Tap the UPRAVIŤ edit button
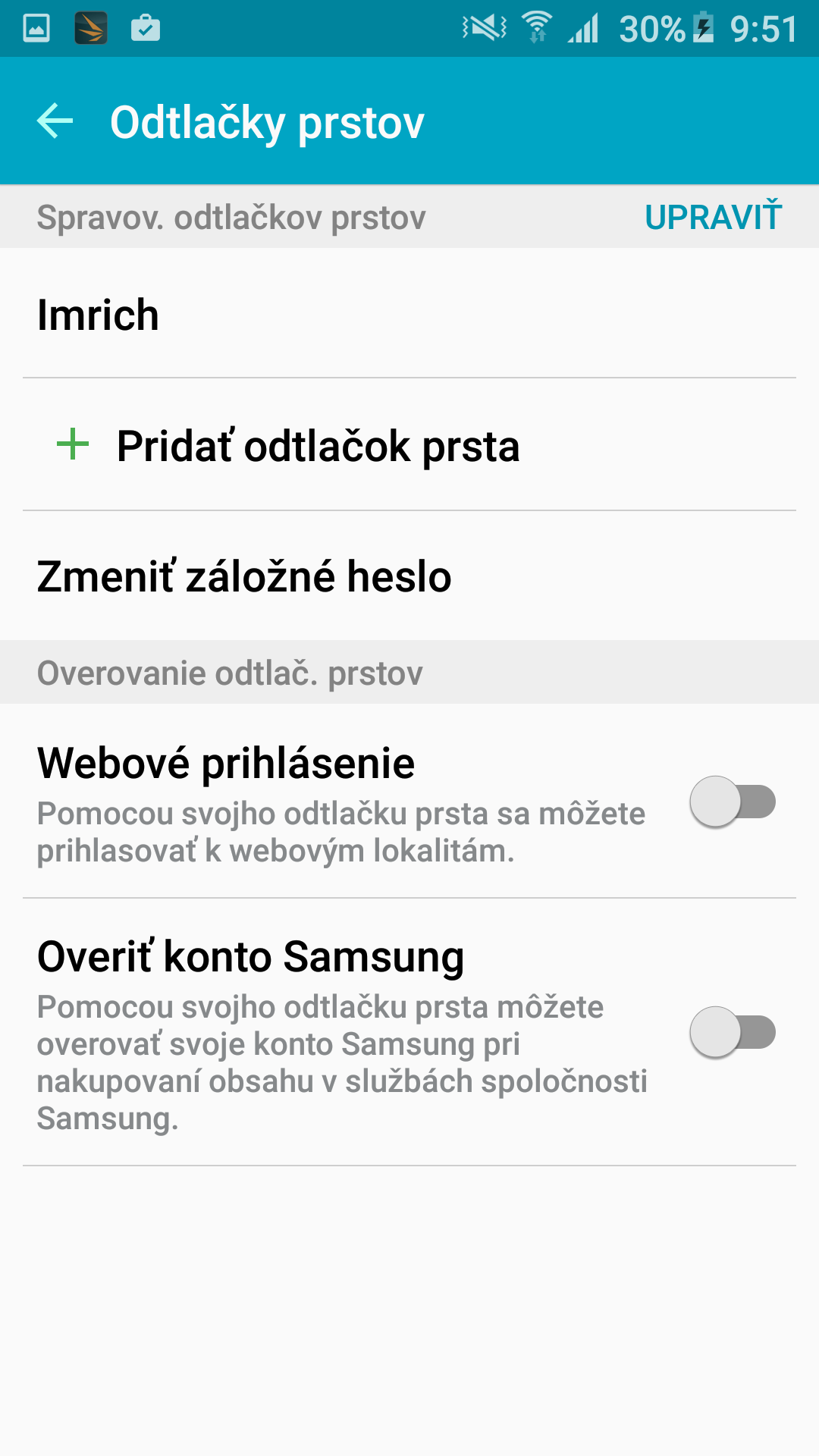 click(713, 218)
